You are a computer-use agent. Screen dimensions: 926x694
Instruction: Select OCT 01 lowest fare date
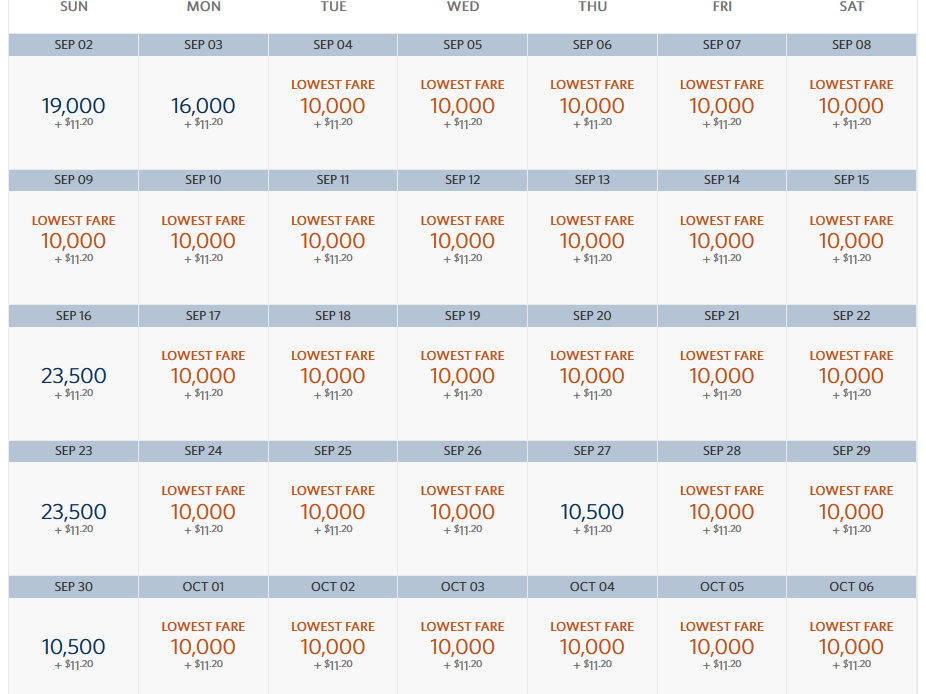[x=203, y=647]
